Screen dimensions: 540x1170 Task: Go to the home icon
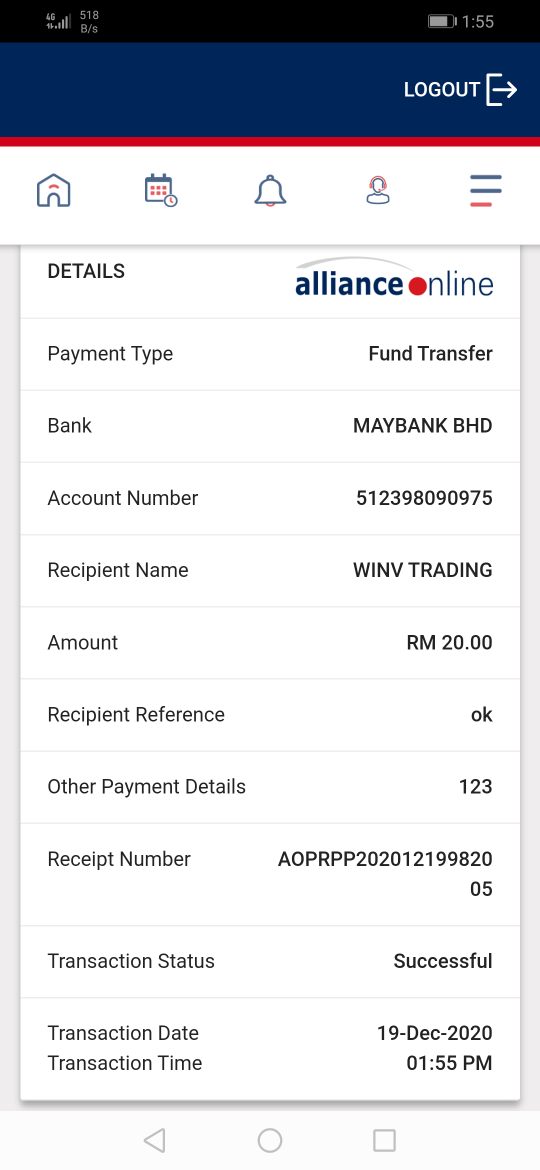54,190
